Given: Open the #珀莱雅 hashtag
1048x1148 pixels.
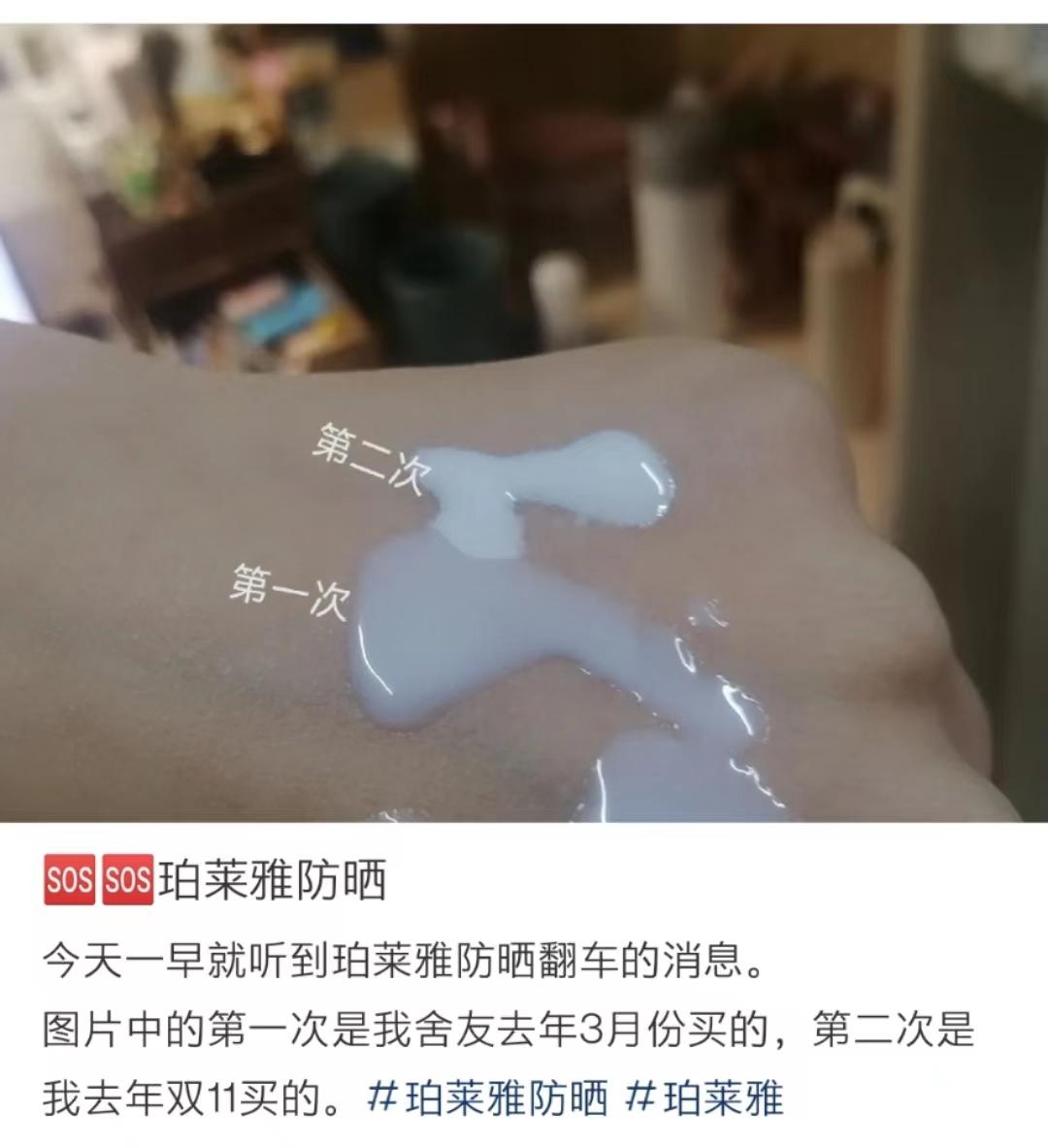Looking at the screenshot, I should tap(704, 1099).
